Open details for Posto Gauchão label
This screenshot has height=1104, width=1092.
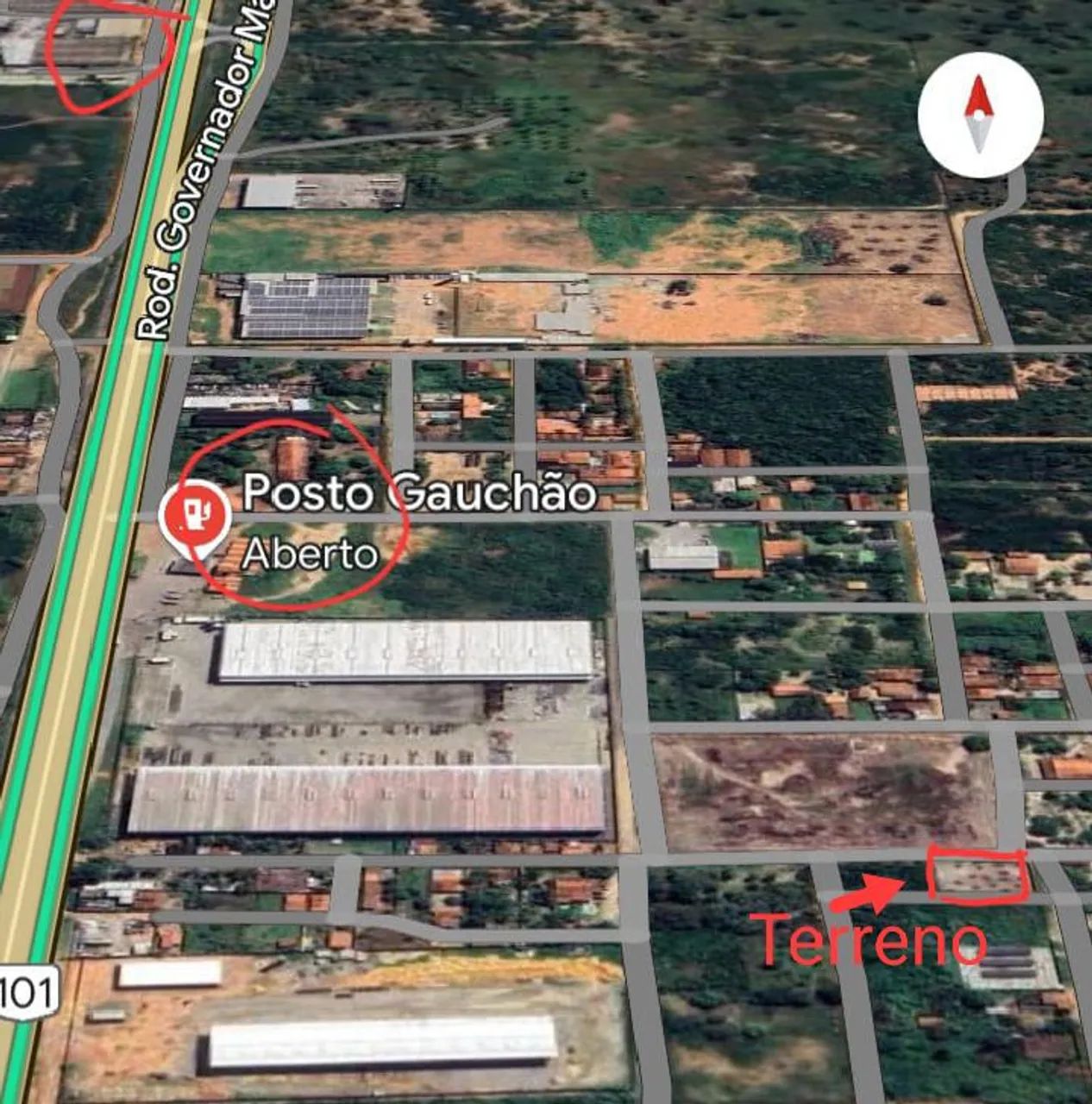[x=420, y=493]
